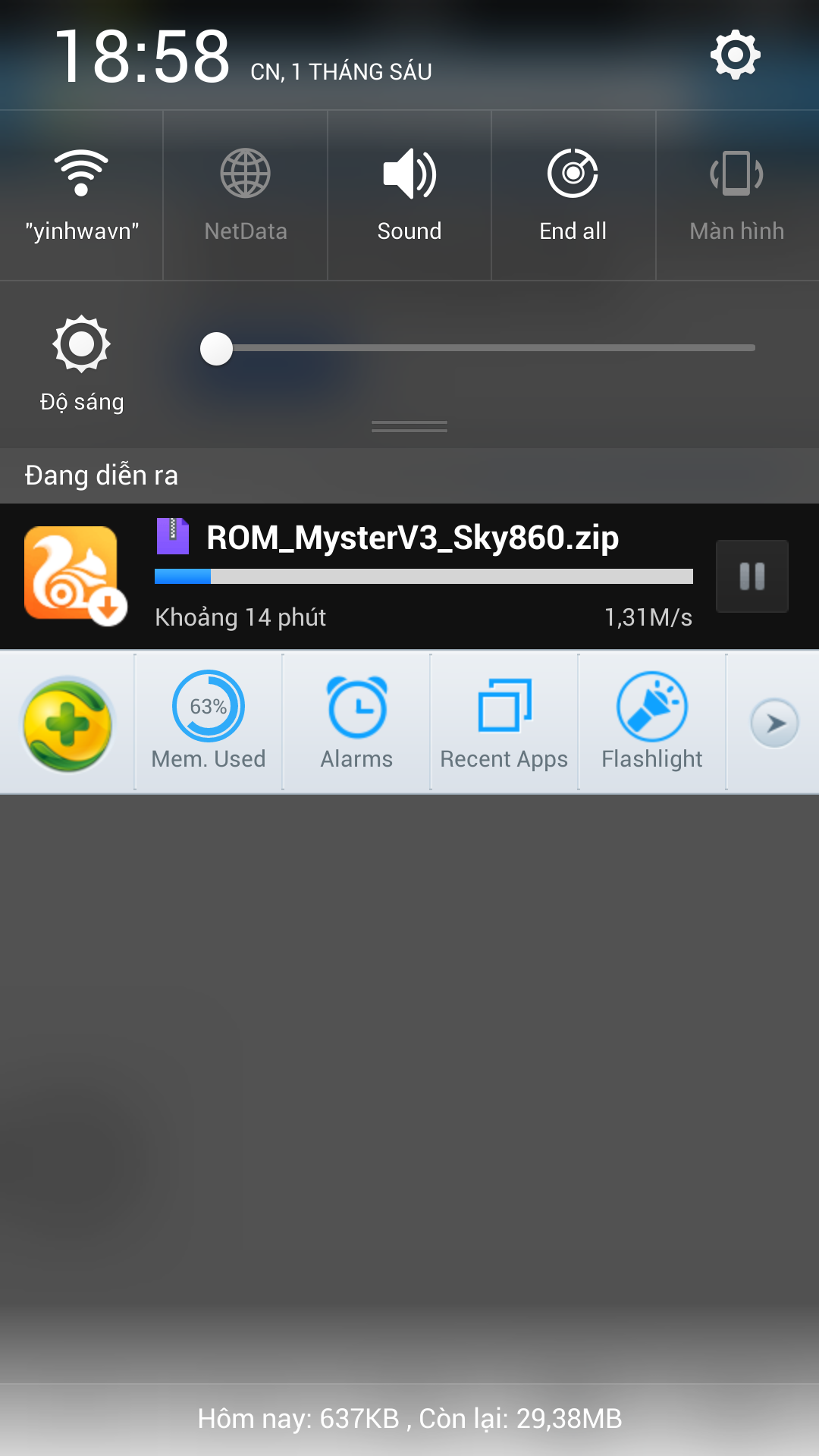Enable NetData mobile data tile

246,196
